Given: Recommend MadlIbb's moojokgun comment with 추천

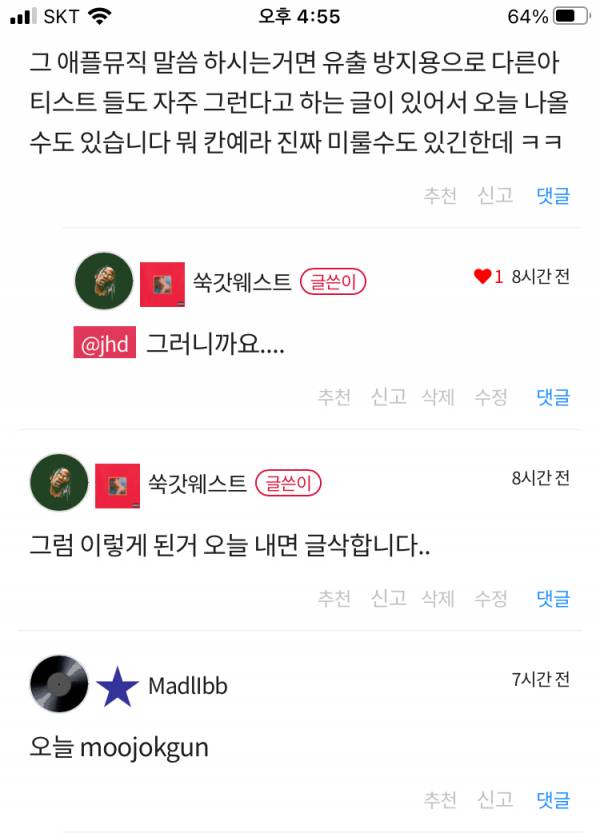Looking at the screenshot, I should click(x=440, y=799).
